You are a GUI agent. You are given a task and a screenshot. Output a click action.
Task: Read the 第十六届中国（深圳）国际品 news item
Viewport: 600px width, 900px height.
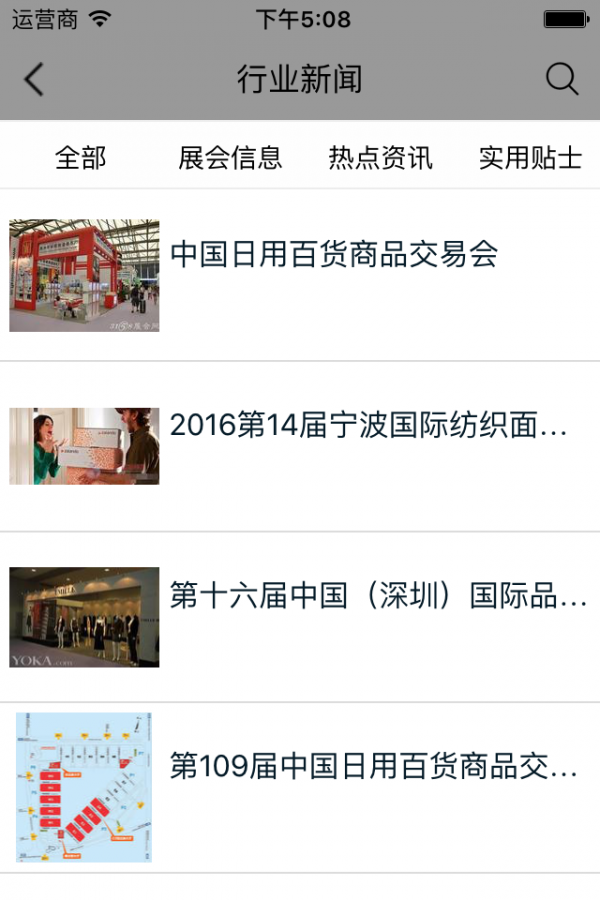378,597
